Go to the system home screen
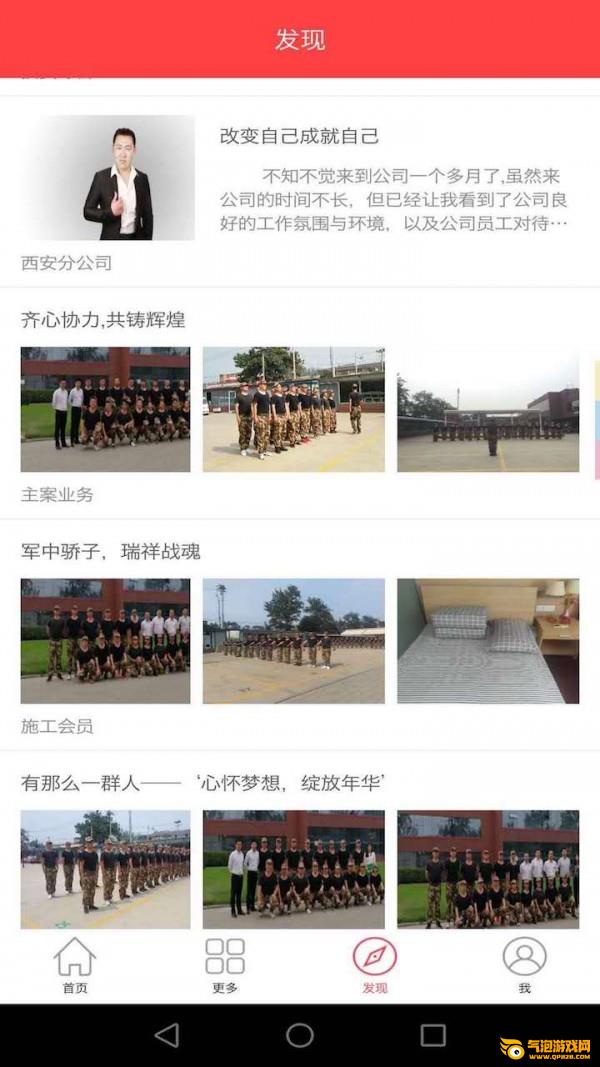This screenshot has width=600, height=1067. click(300, 1035)
